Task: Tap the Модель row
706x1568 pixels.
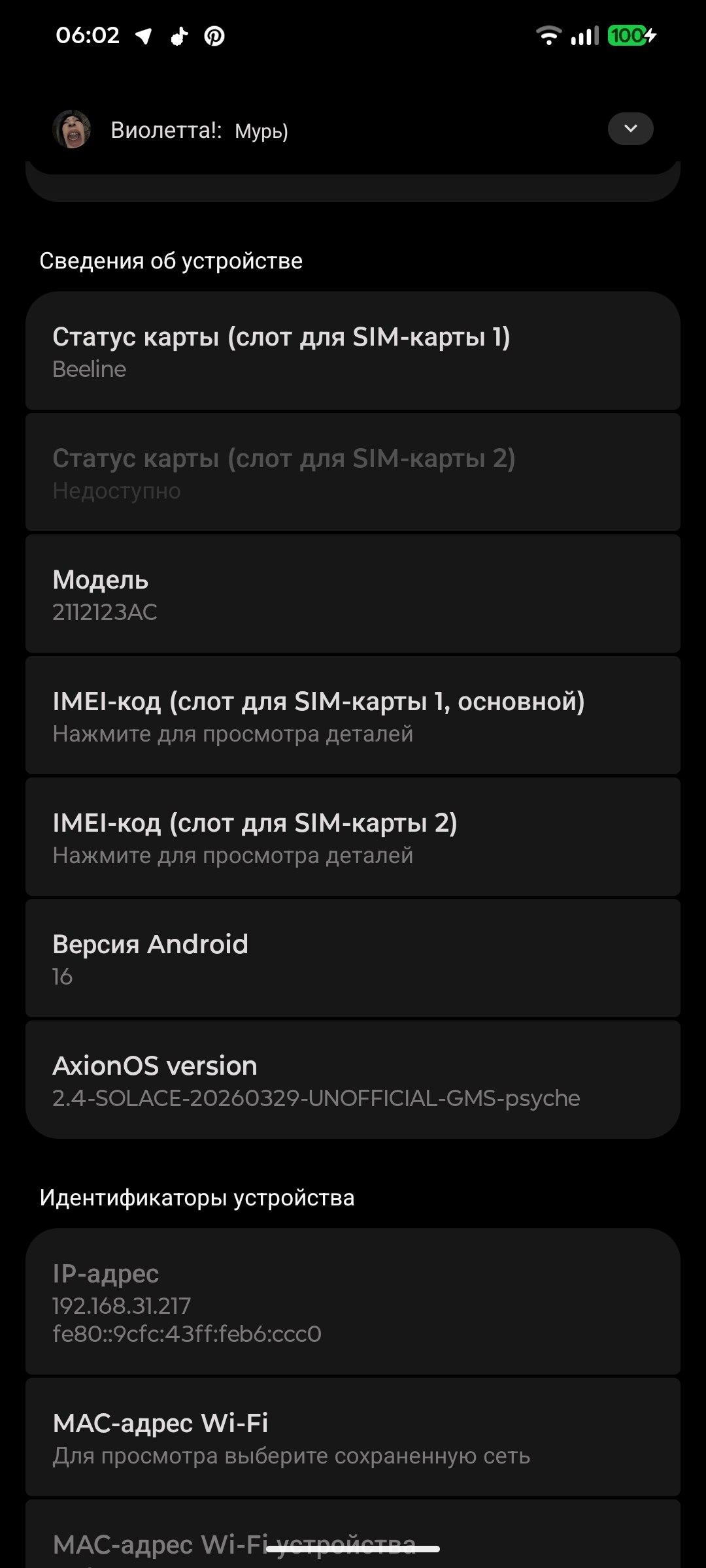Action: pos(353,595)
